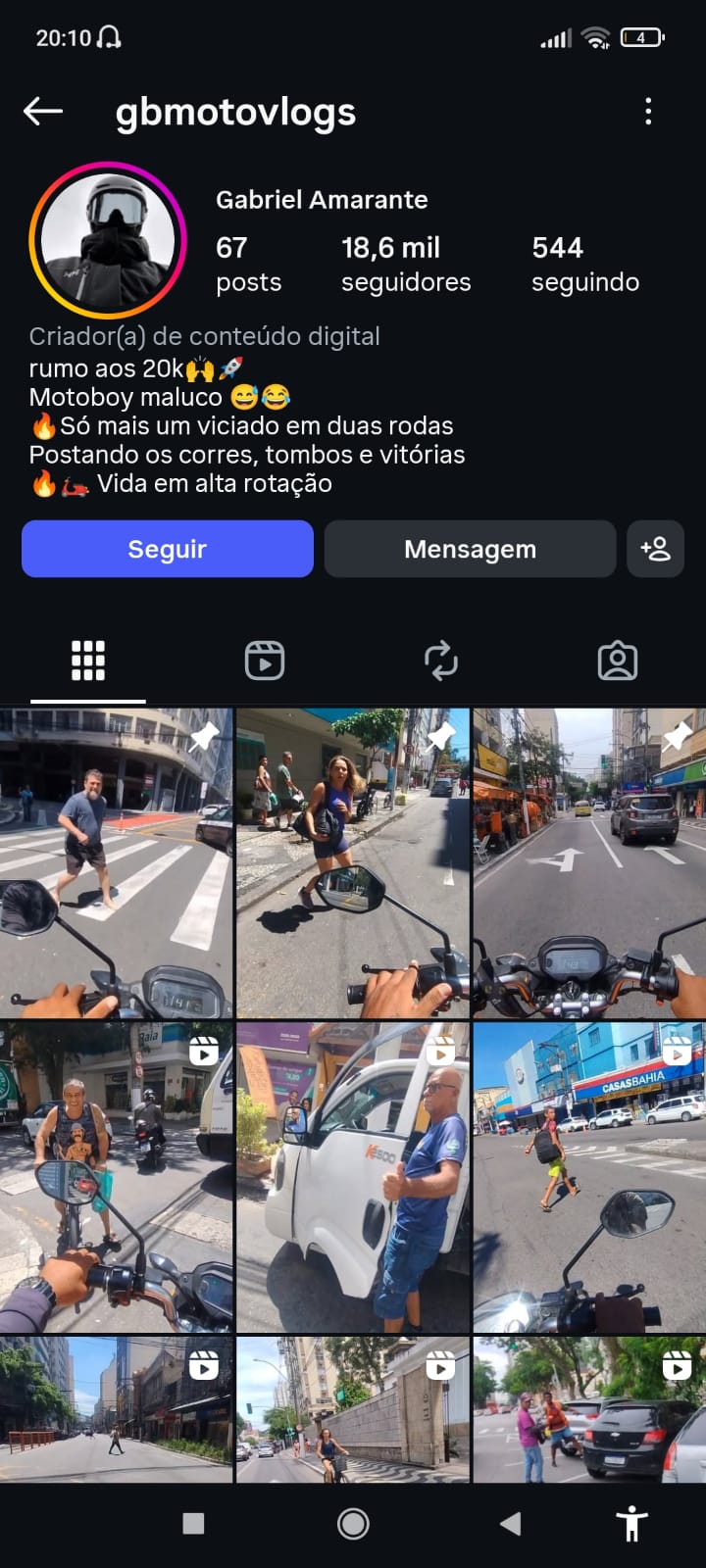The image size is (706, 1568).
Task: Switch to the tagged photos tab
Action: (618, 661)
